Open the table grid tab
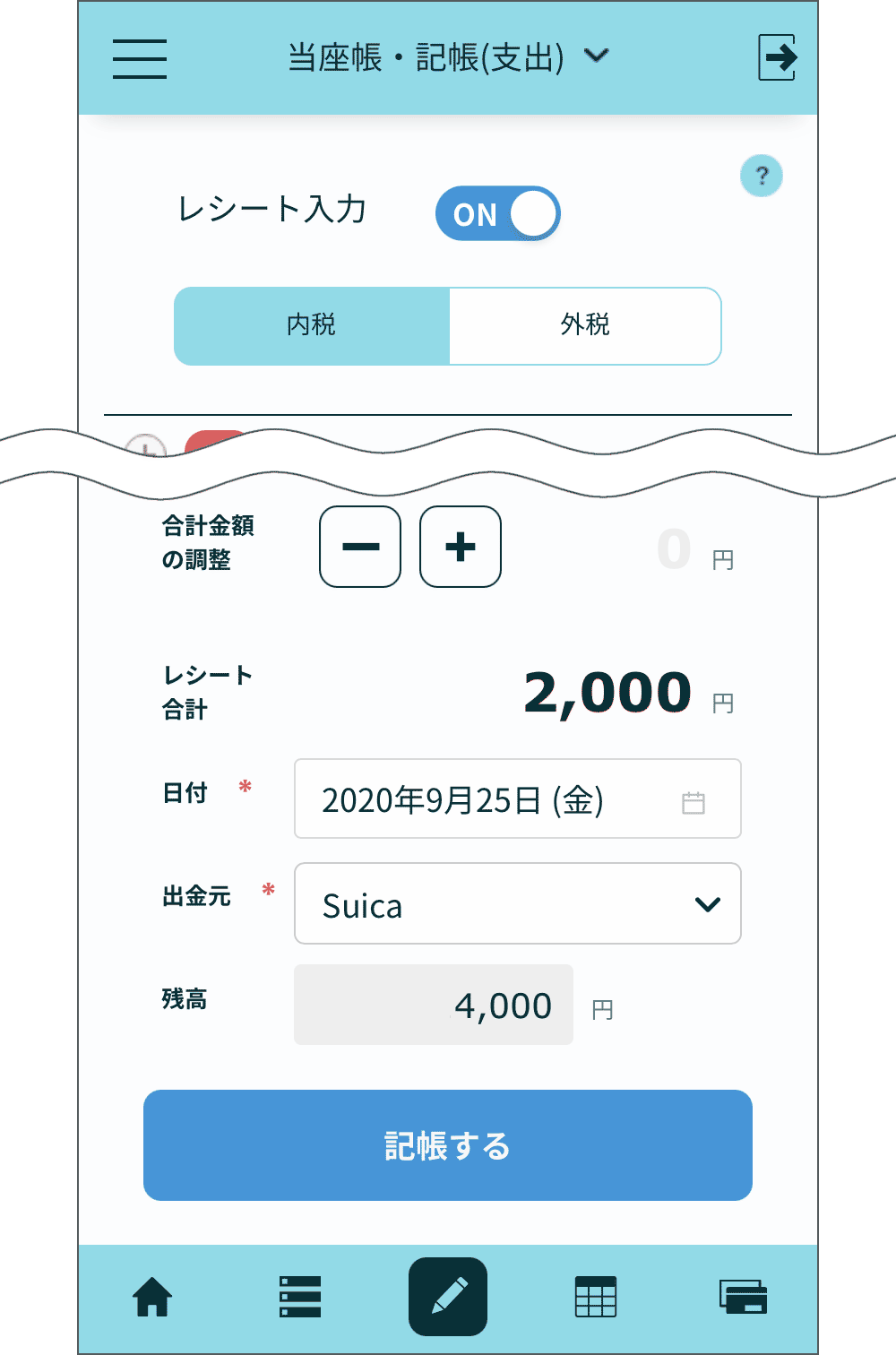The height and width of the screenshot is (1355, 896). pyautogui.click(x=596, y=1298)
